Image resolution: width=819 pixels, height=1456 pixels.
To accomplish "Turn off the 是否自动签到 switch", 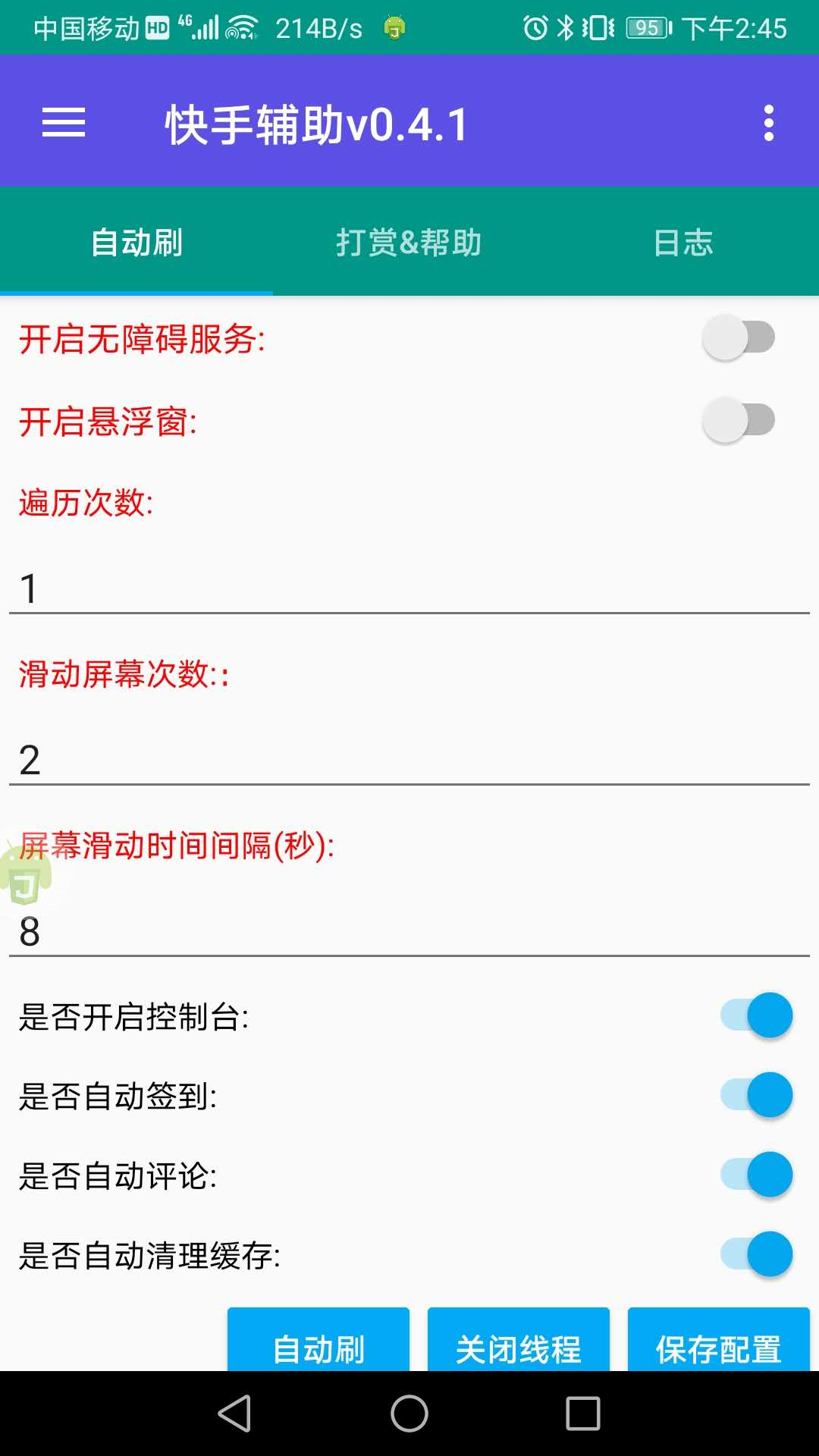I will (757, 1095).
